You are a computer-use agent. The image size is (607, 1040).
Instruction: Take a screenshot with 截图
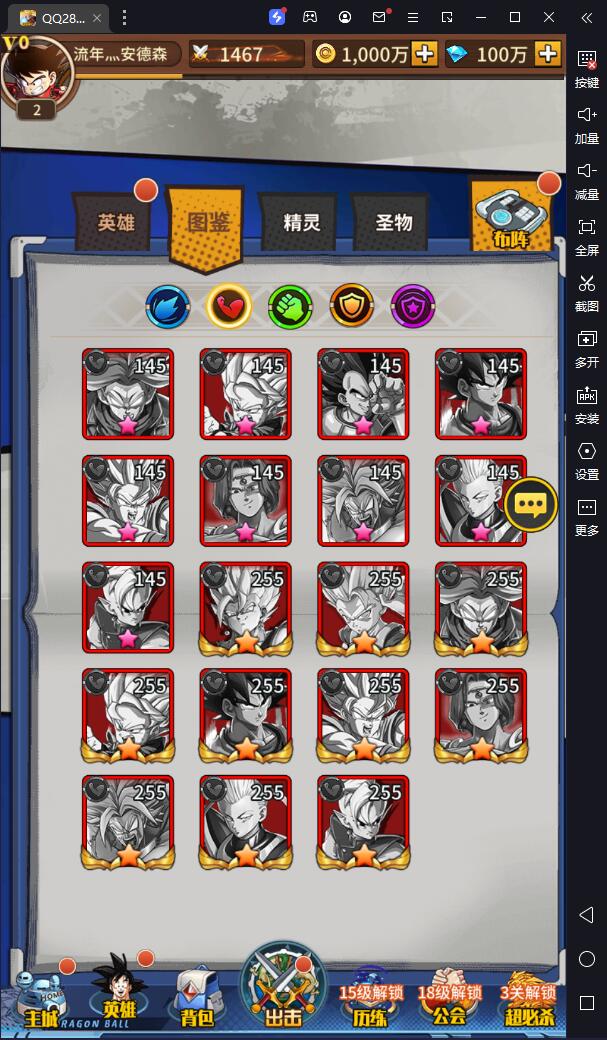[587, 292]
